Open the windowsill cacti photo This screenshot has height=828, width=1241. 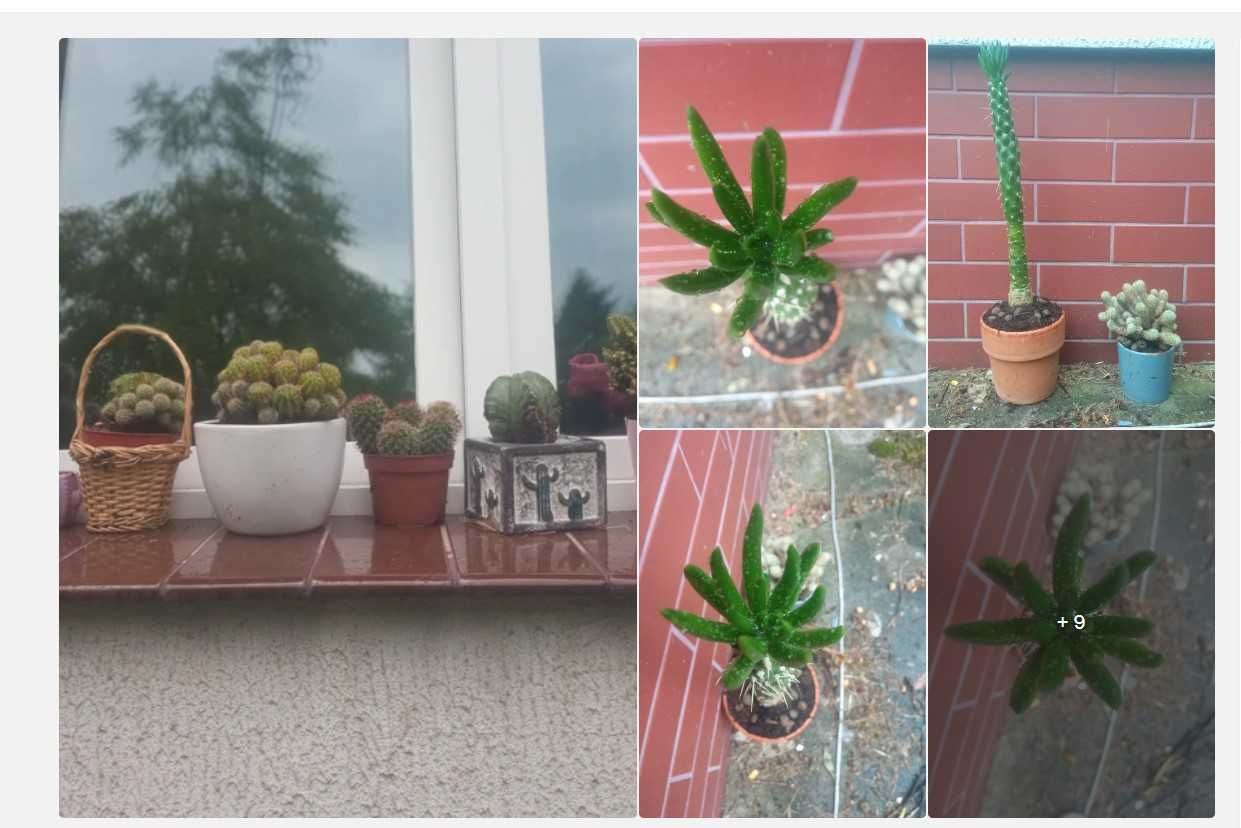point(347,428)
